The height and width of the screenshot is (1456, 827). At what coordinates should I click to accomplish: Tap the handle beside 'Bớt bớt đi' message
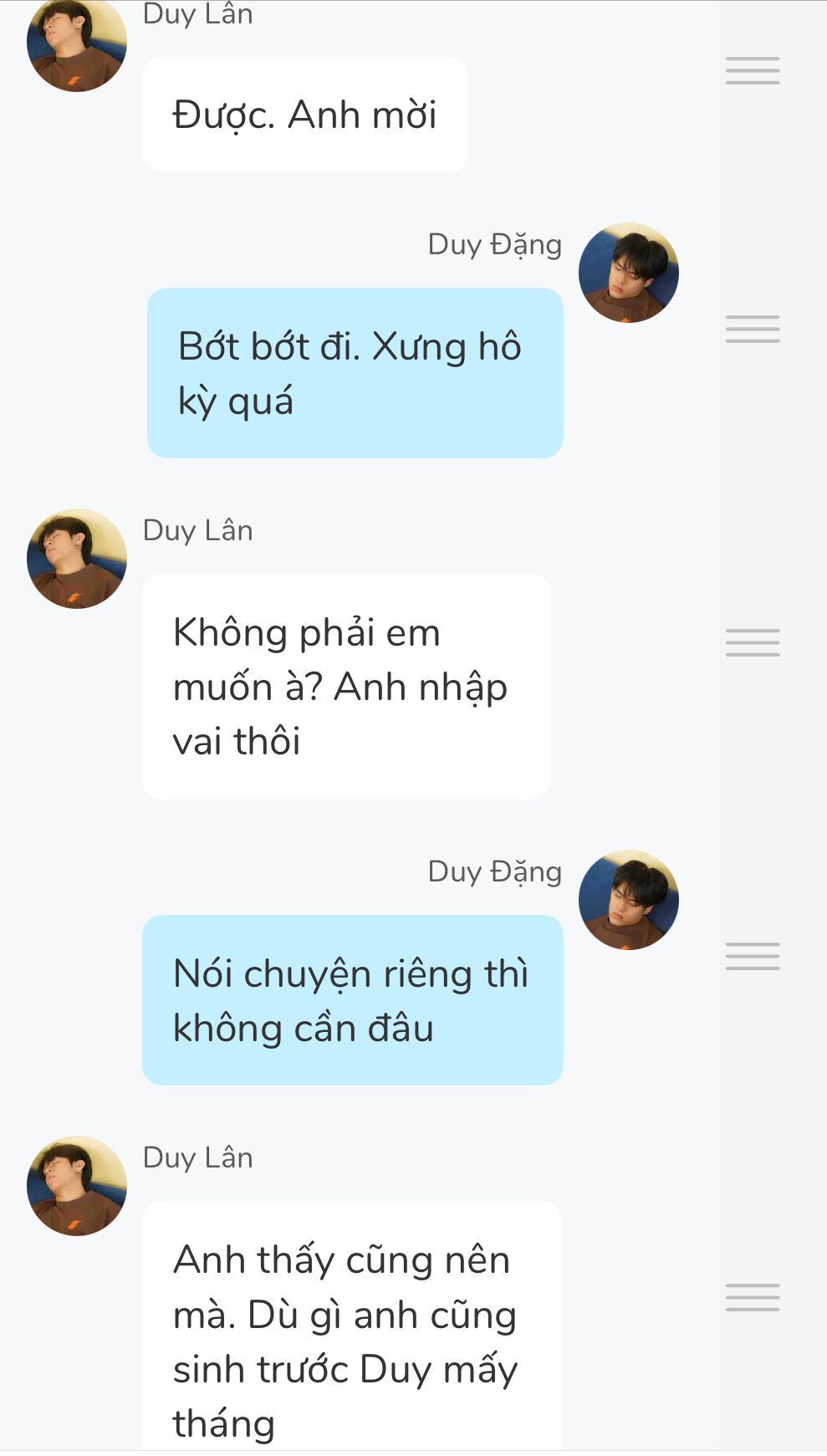point(752,329)
